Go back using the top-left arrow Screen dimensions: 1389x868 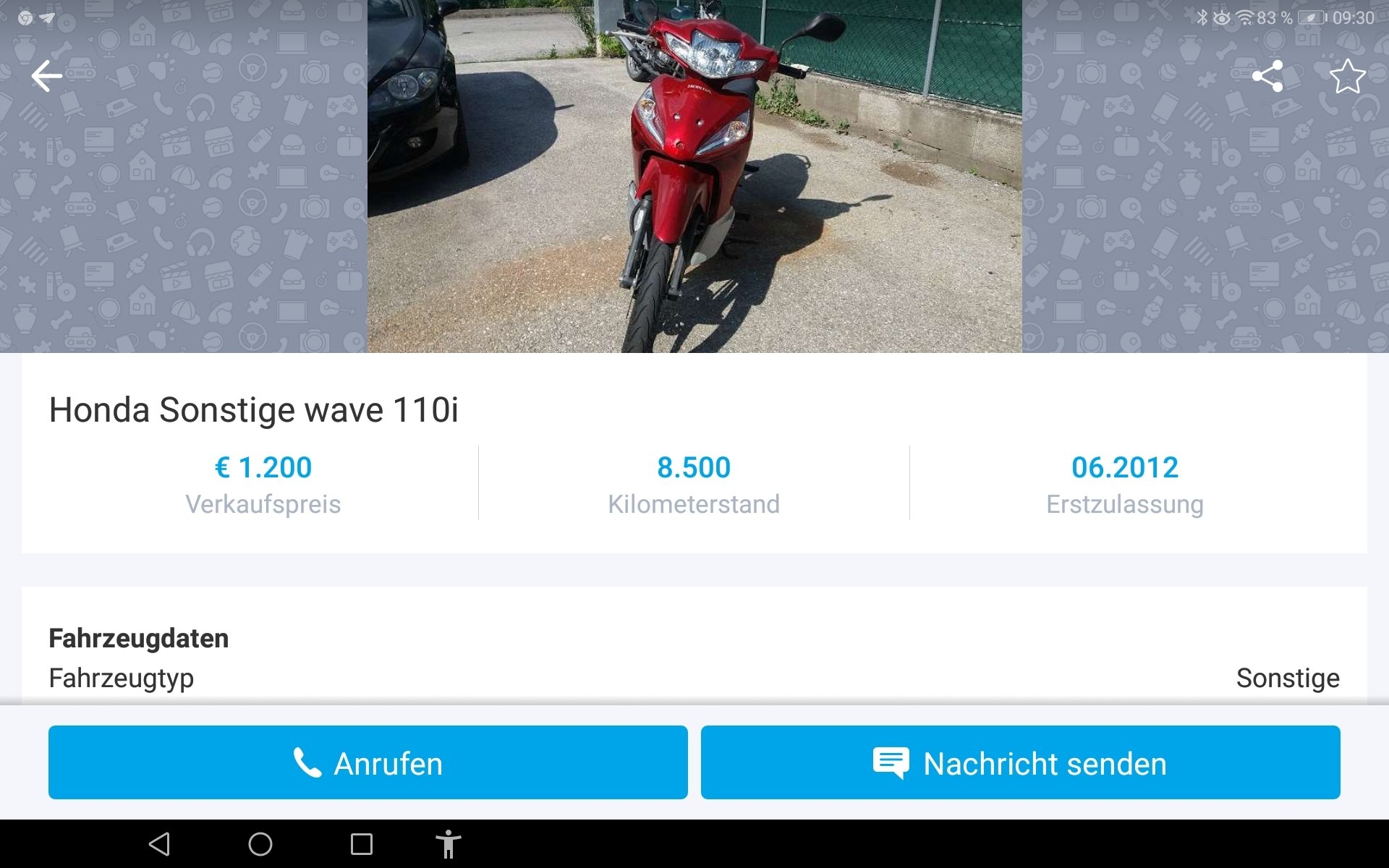[47, 76]
